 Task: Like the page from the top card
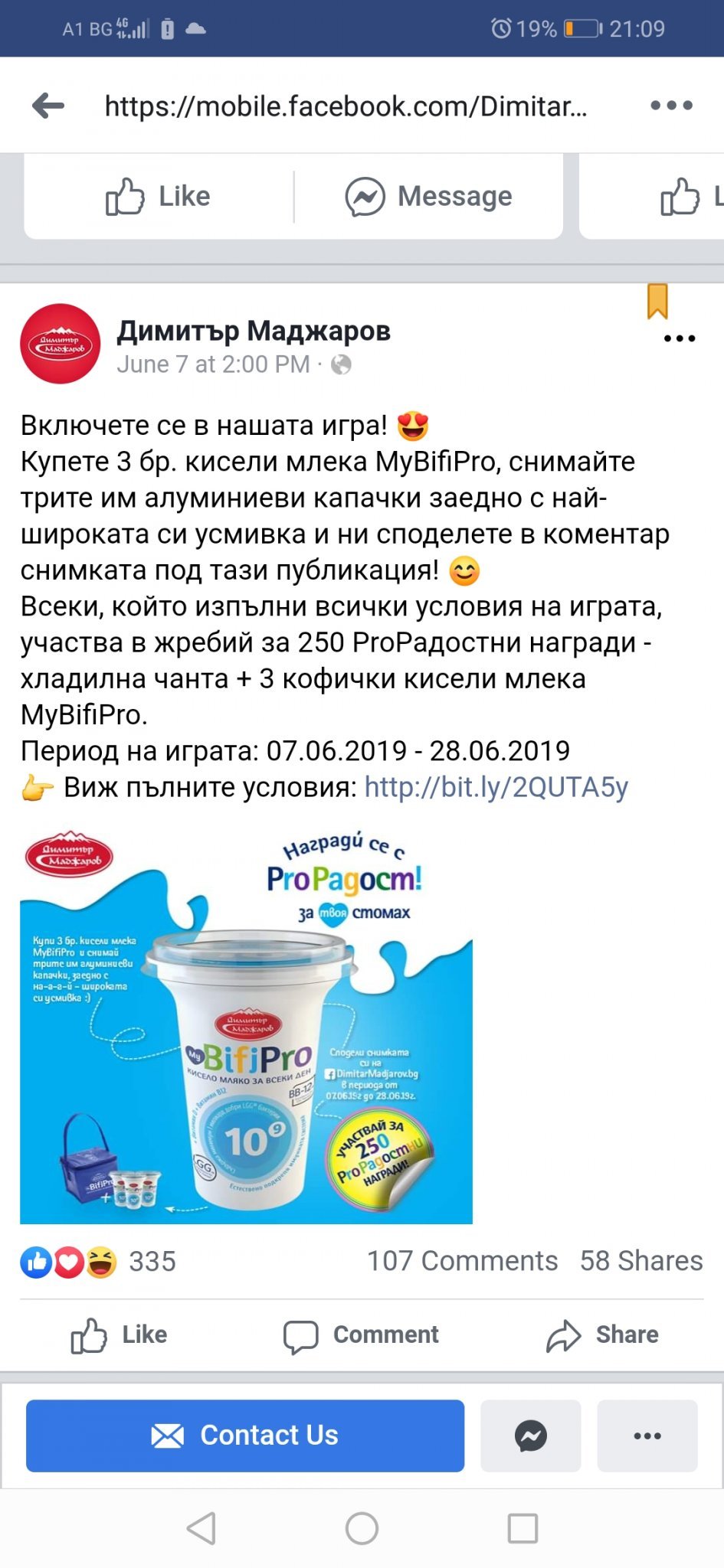point(158,196)
